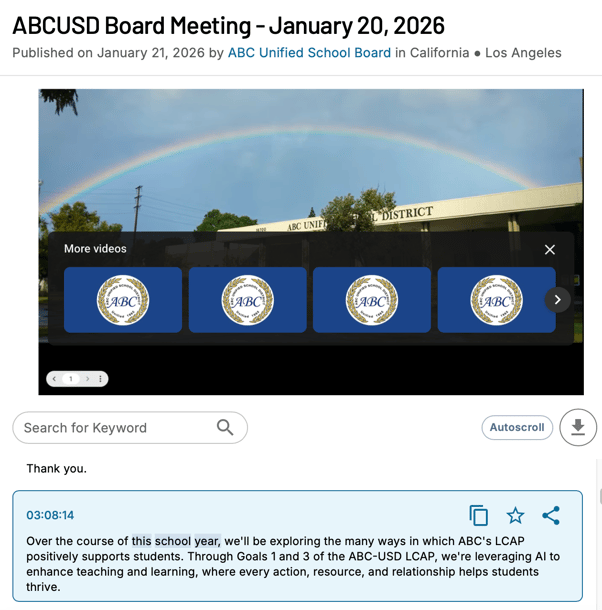The height and width of the screenshot is (610, 602).
Task: Tap the magnifier search icon
Action: pyautogui.click(x=225, y=428)
